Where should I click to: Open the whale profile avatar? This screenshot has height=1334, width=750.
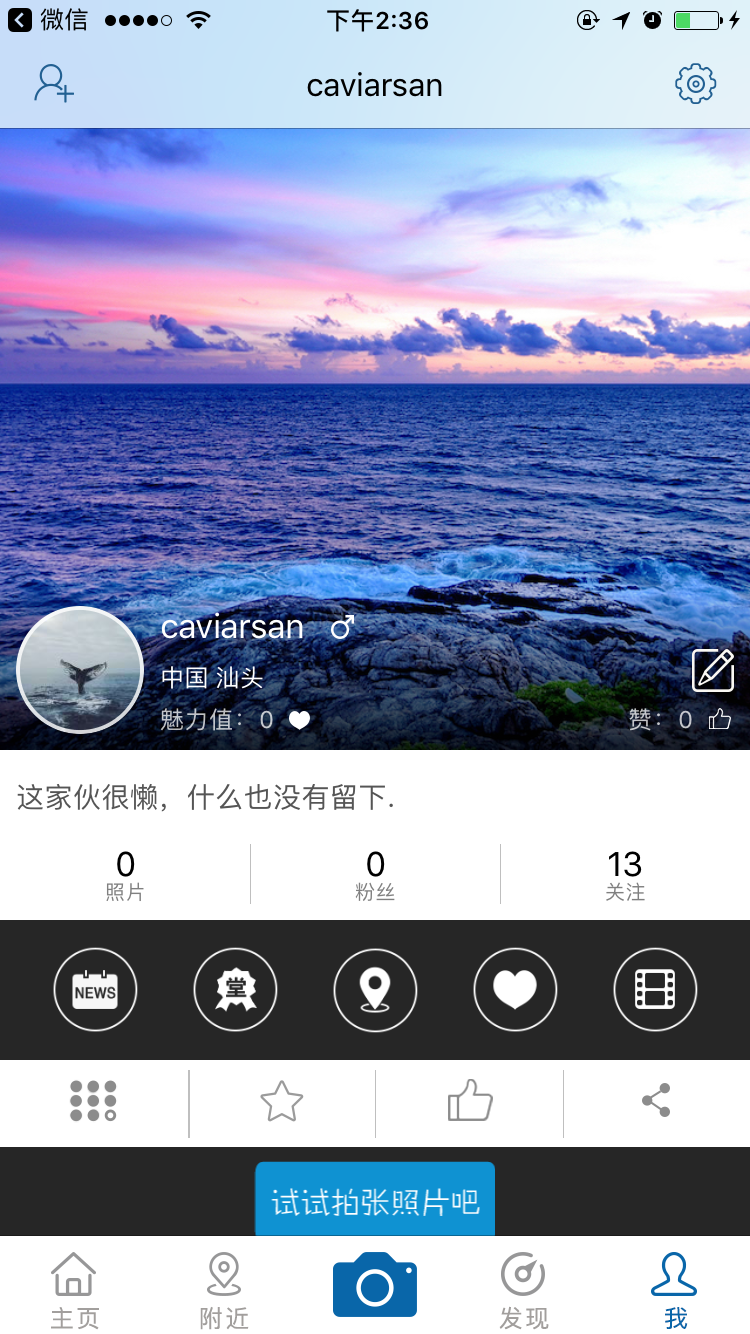tap(80, 670)
